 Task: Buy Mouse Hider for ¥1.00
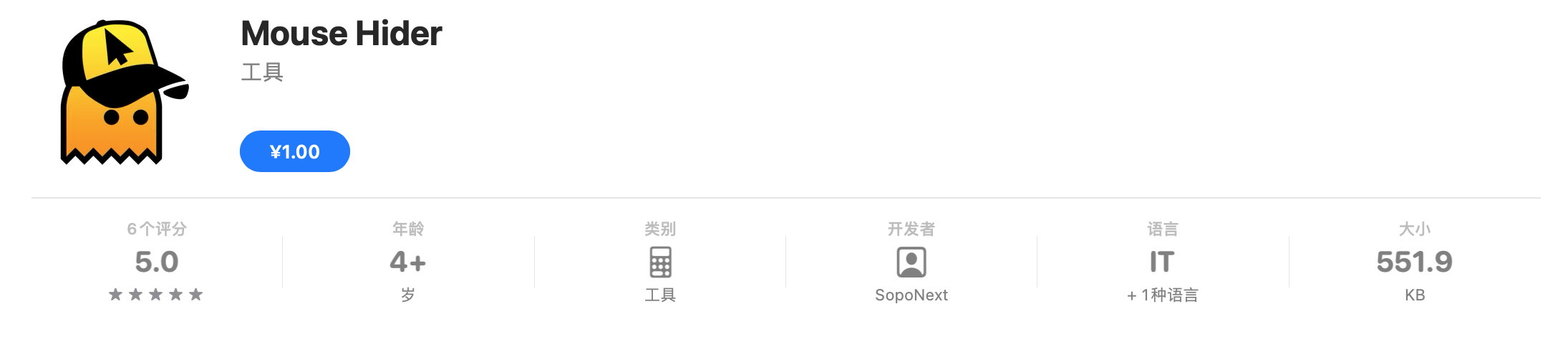click(294, 151)
